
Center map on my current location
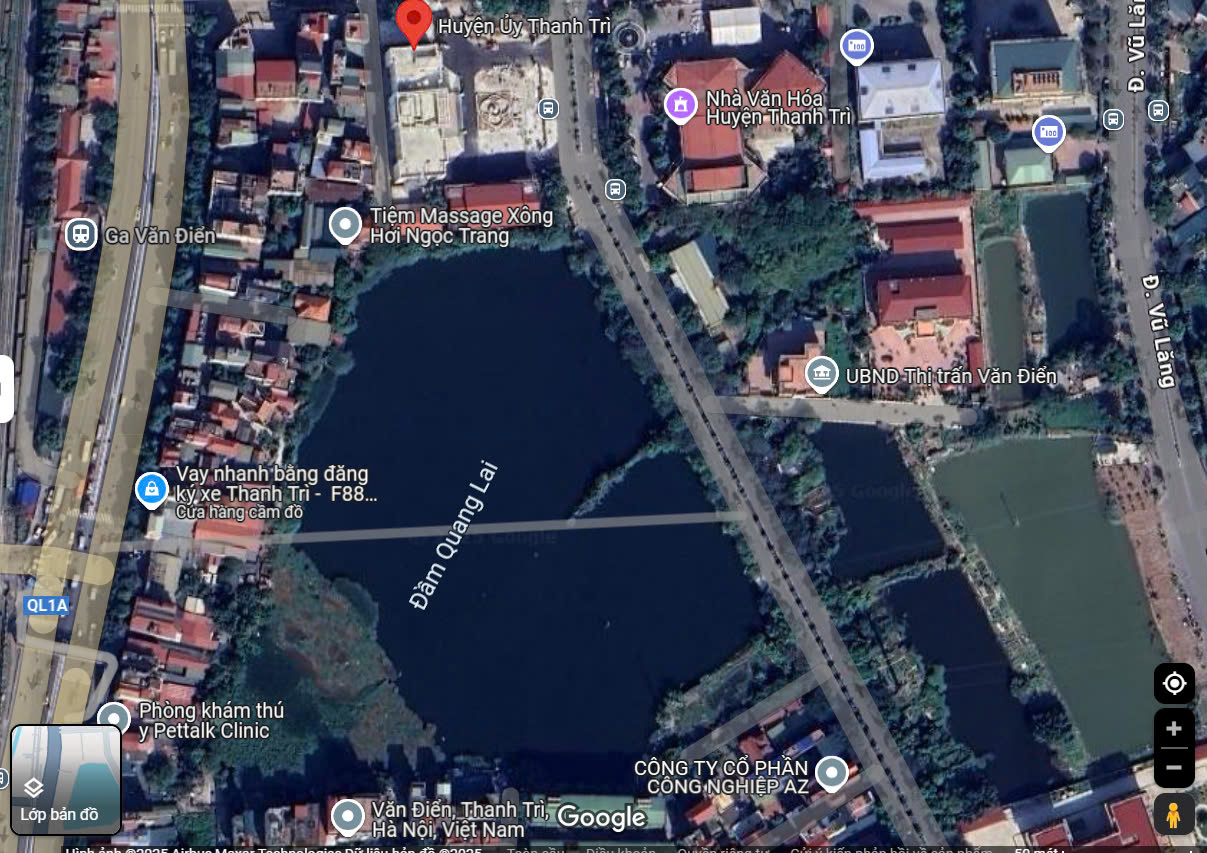pos(1174,683)
